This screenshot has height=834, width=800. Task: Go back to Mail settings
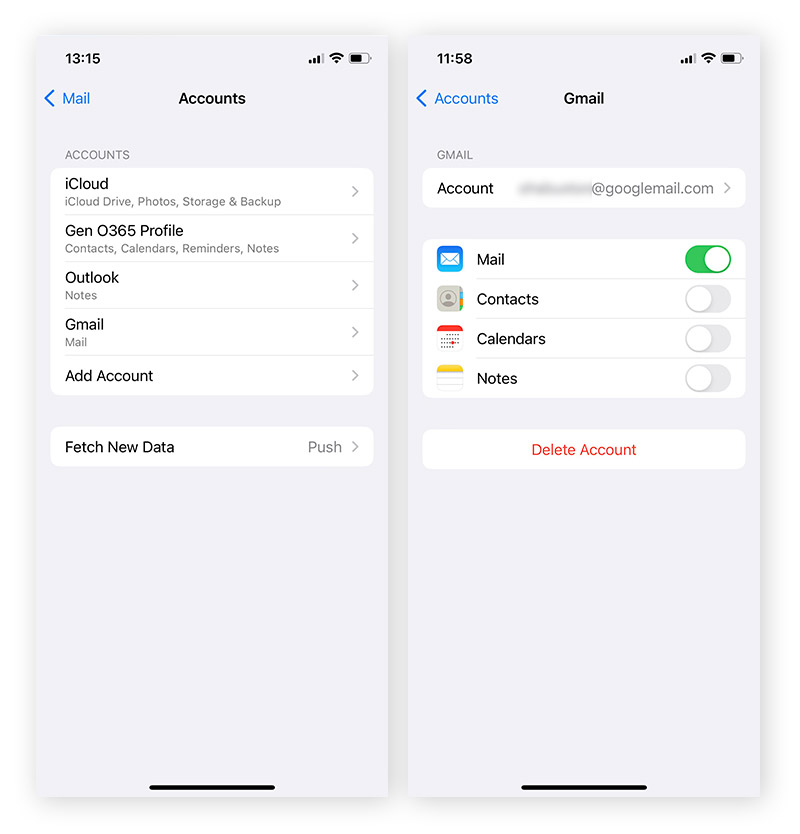67,98
